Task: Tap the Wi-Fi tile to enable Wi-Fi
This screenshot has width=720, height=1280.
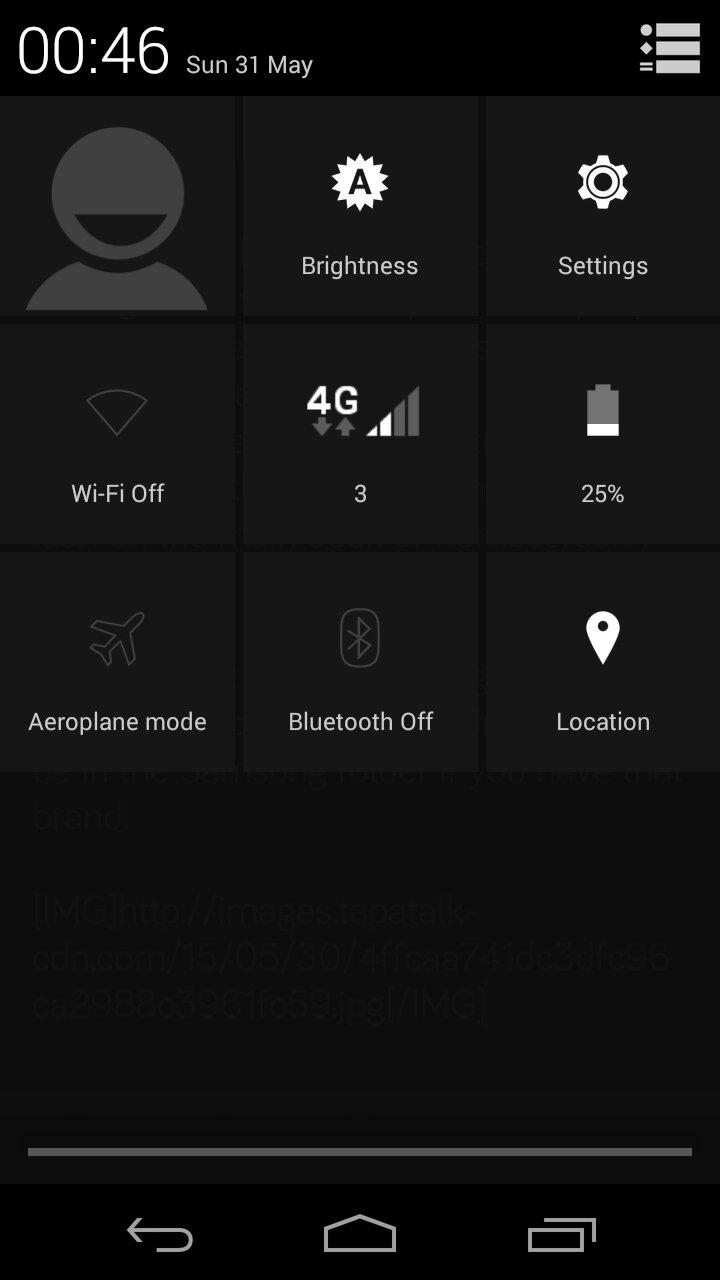Action: pos(117,433)
